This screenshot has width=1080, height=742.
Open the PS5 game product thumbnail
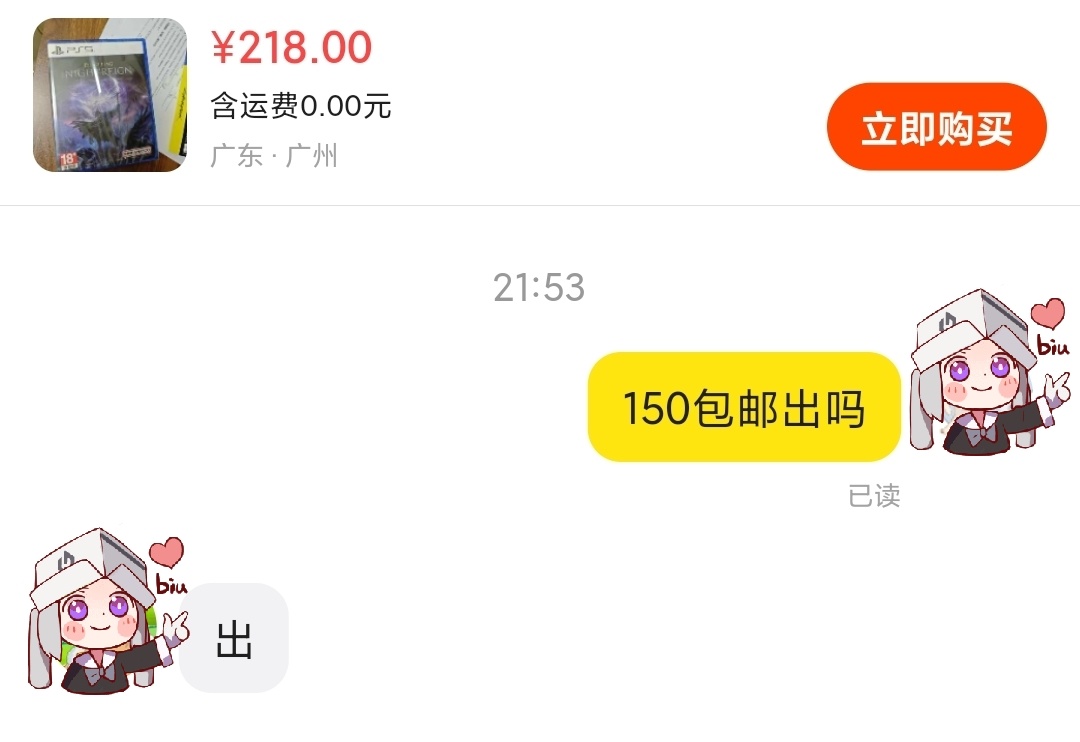click(x=110, y=95)
